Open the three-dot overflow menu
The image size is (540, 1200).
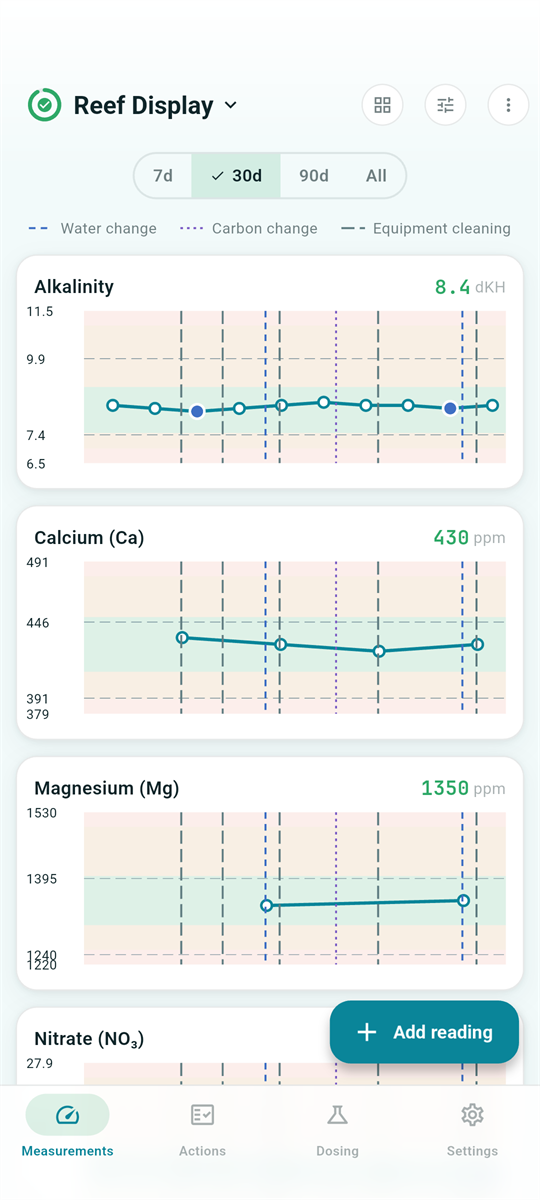point(508,105)
